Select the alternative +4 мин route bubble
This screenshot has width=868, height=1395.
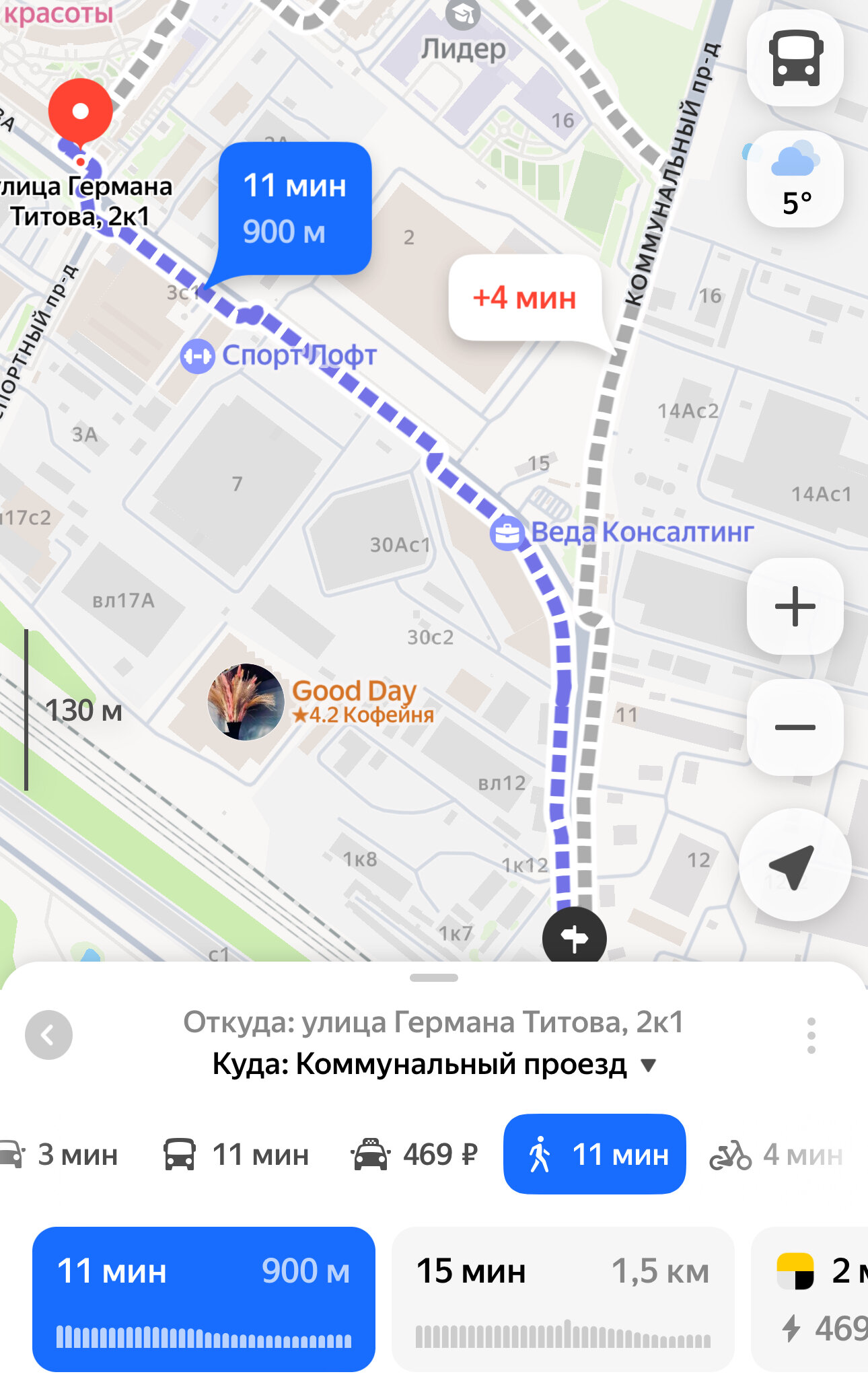tap(525, 297)
